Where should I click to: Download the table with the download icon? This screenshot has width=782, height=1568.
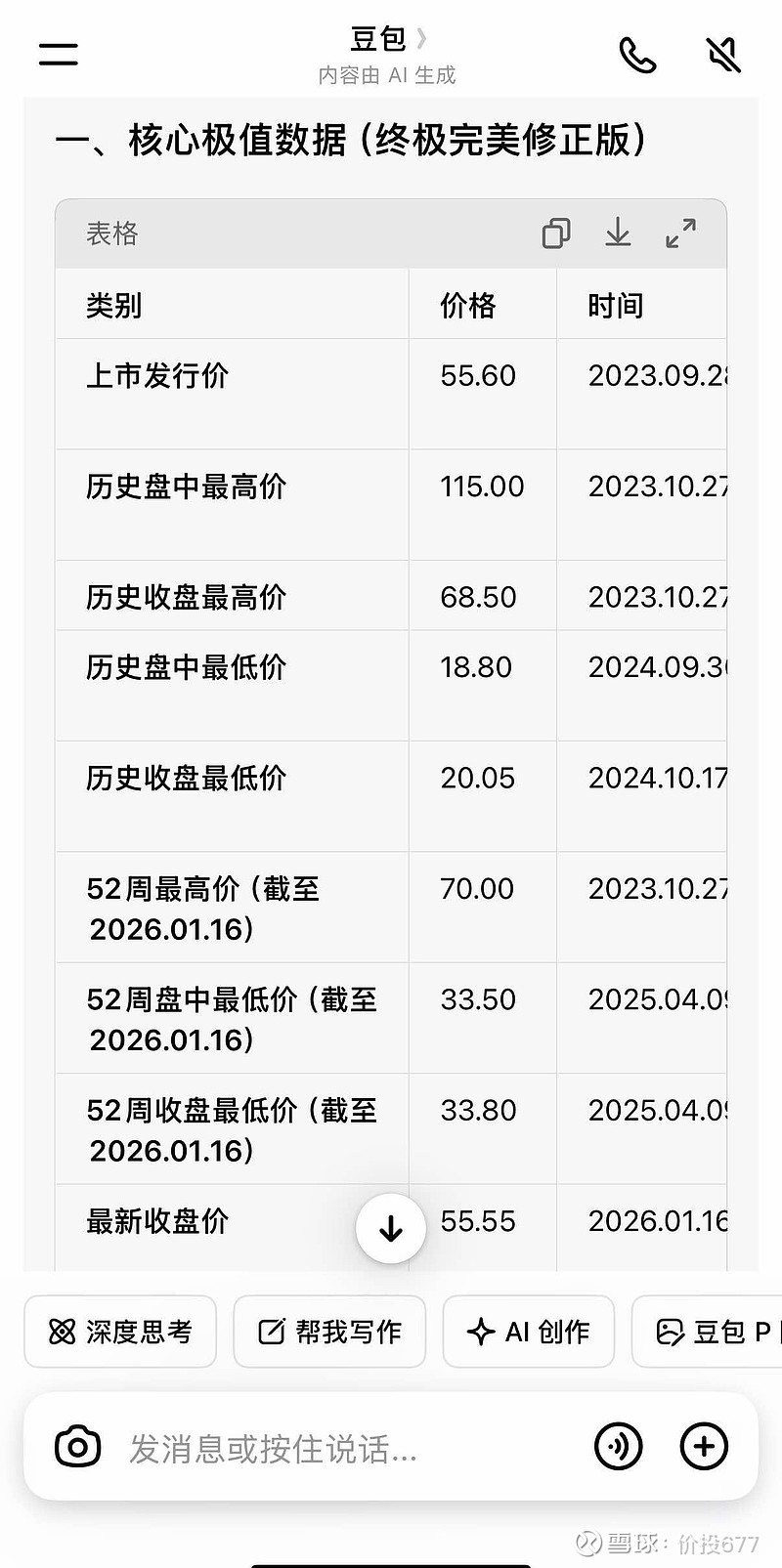tap(618, 234)
